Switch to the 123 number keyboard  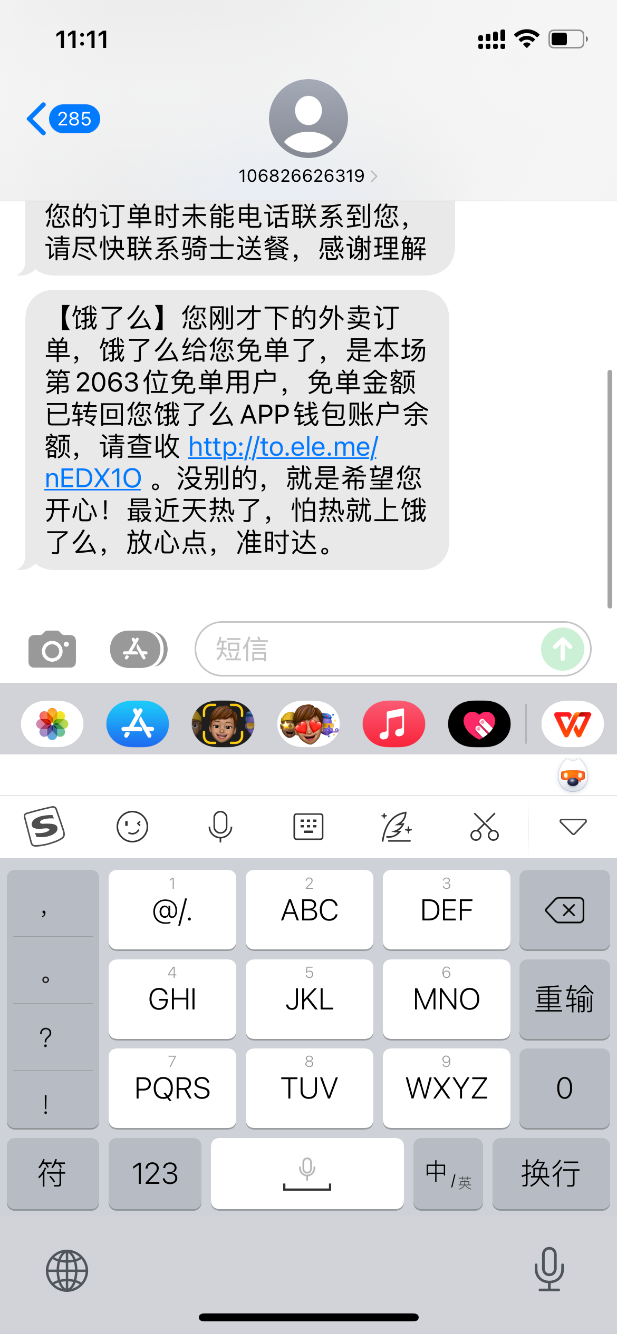[x=155, y=1173]
